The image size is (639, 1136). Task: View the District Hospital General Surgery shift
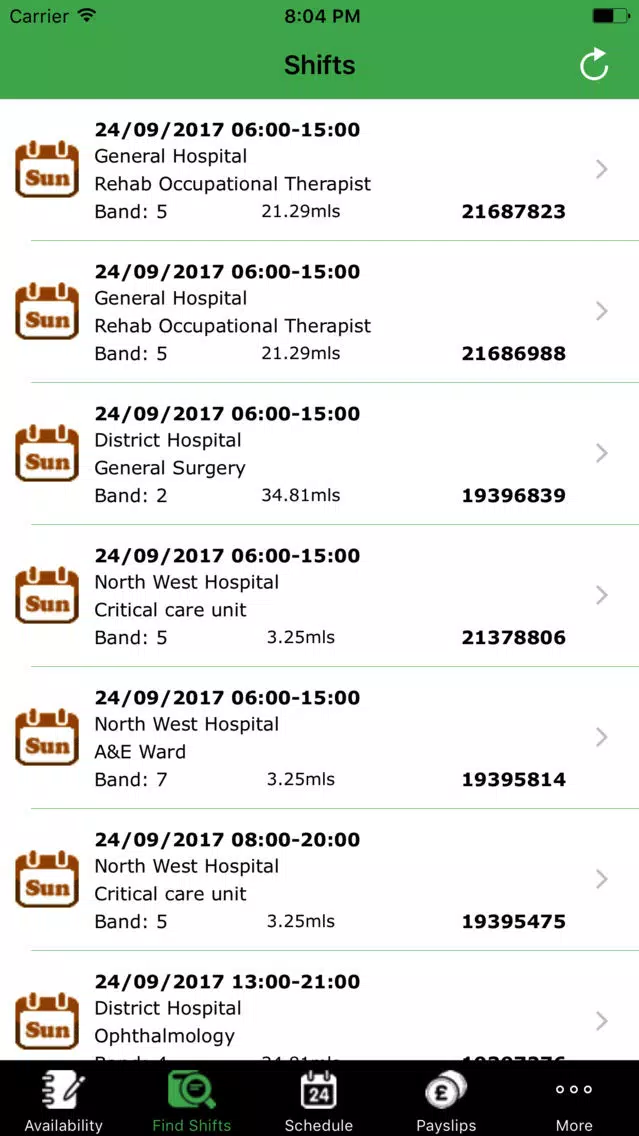320,454
